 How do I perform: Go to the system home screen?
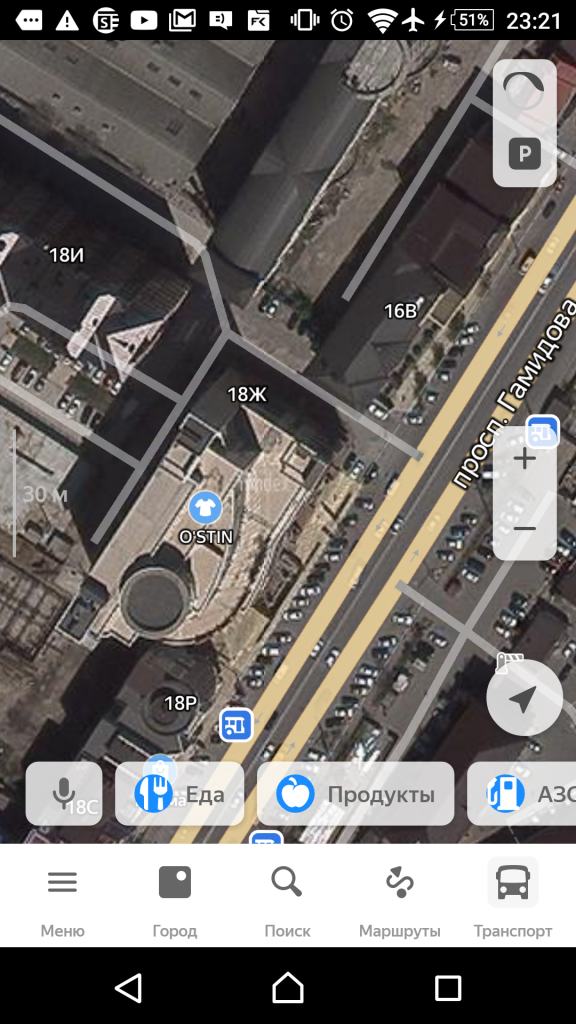(288, 987)
